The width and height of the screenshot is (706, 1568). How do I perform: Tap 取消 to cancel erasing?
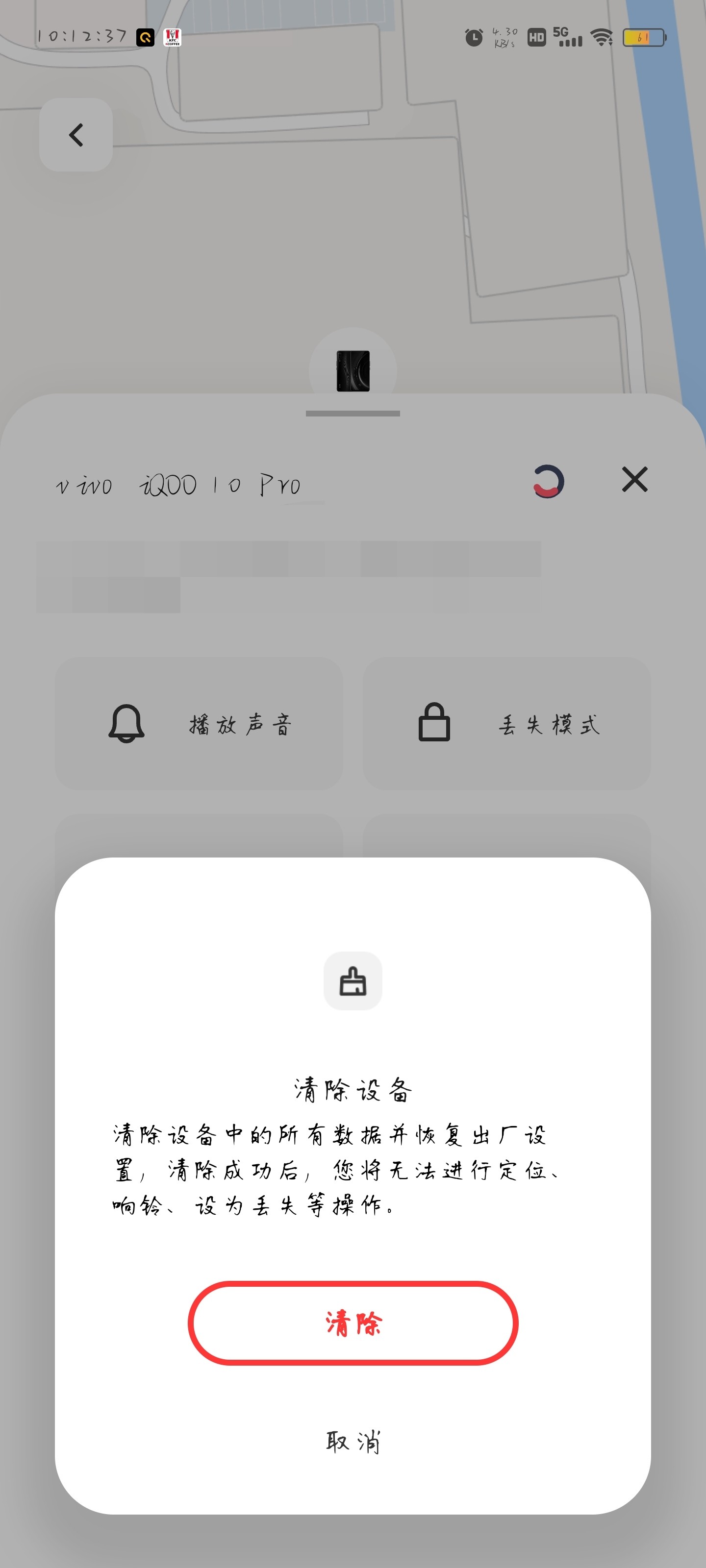pyautogui.click(x=353, y=1442)
